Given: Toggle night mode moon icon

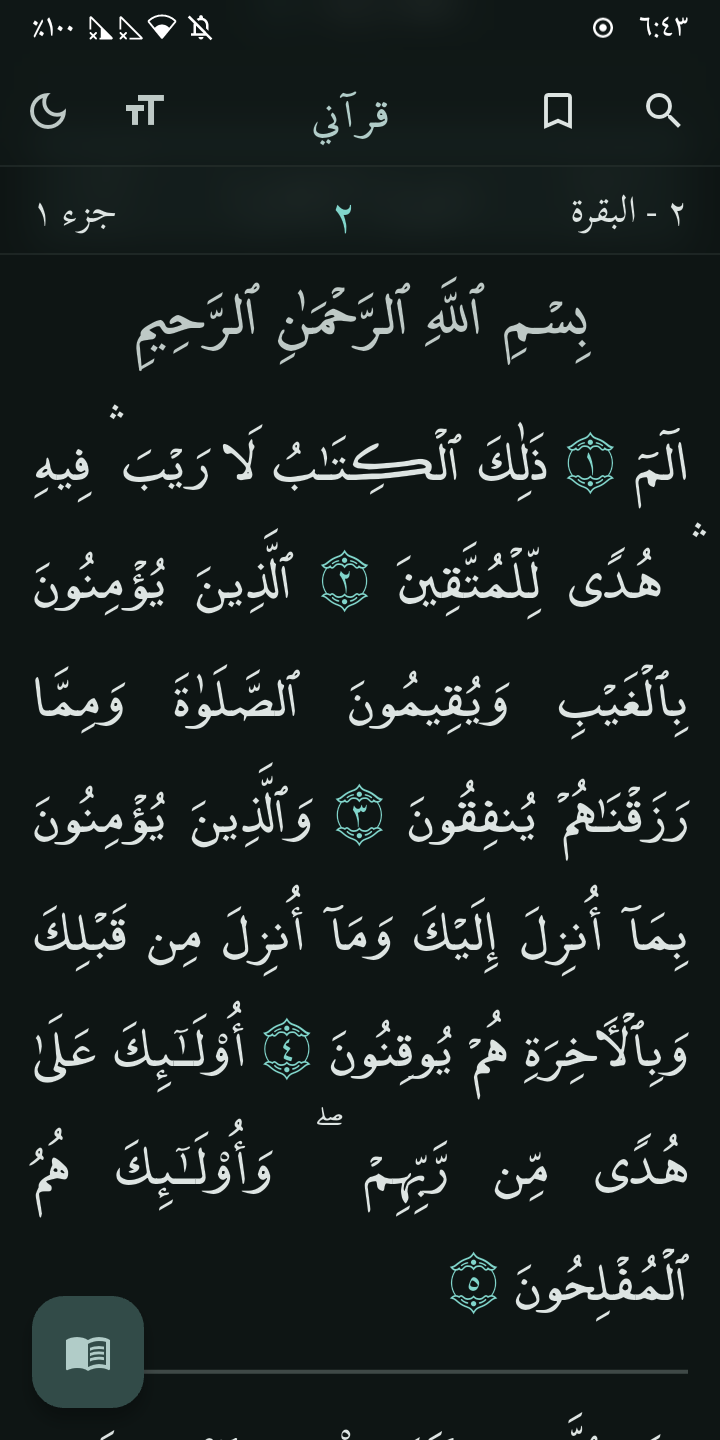Looking at the screenshot, I should pos(48,111).
